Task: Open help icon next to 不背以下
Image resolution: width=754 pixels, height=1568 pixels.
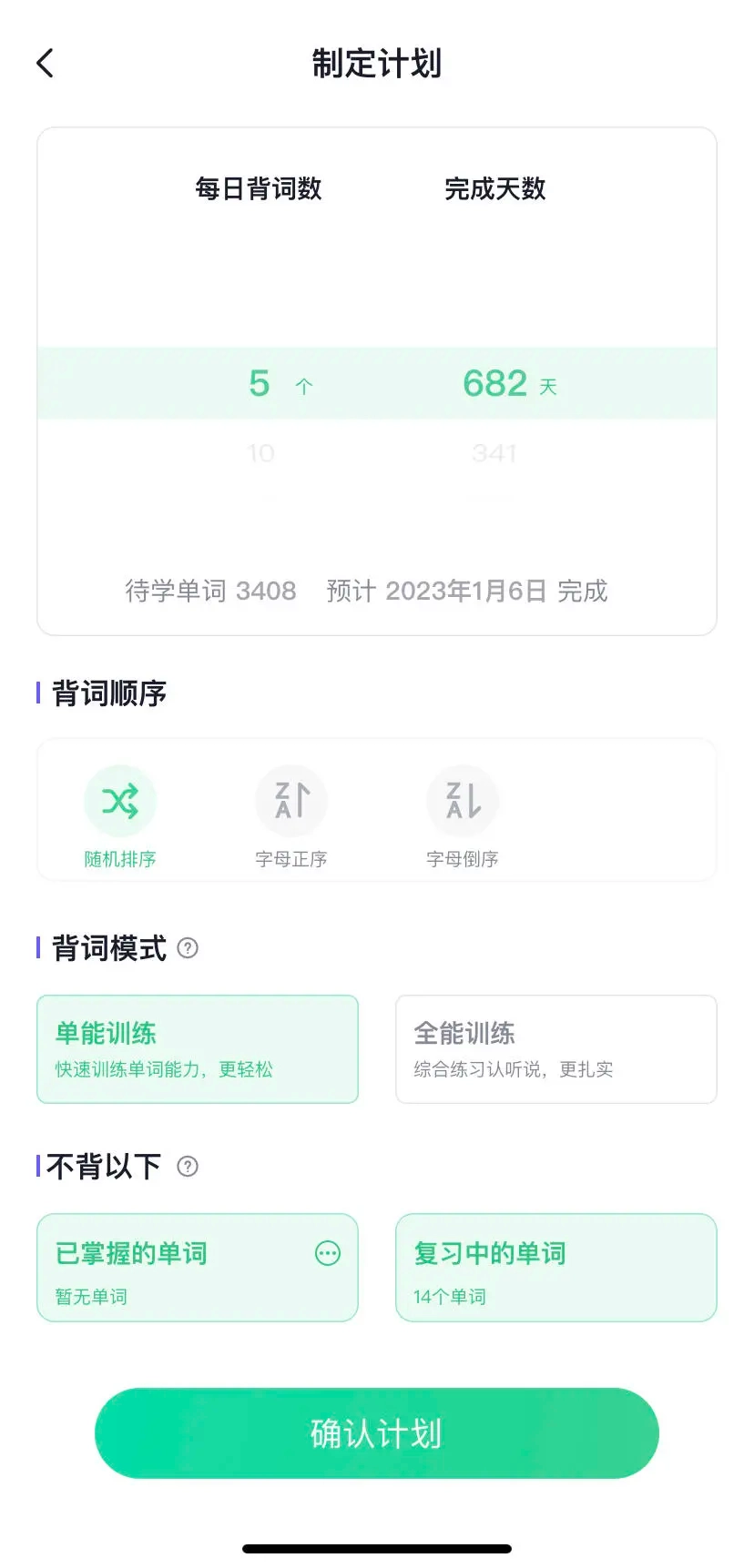Action: tap(188, 1167)
